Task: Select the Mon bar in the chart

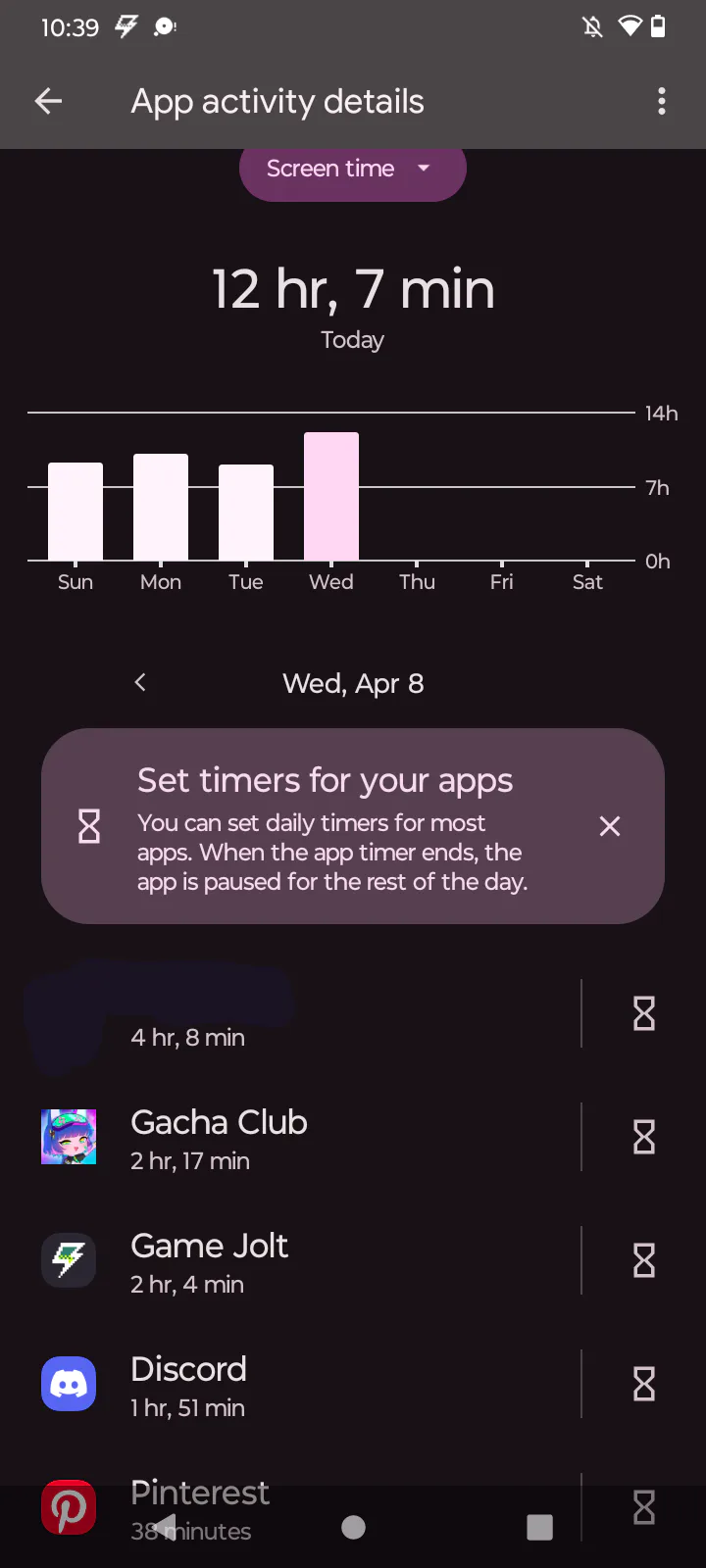Action: click(x=161, y=508)
